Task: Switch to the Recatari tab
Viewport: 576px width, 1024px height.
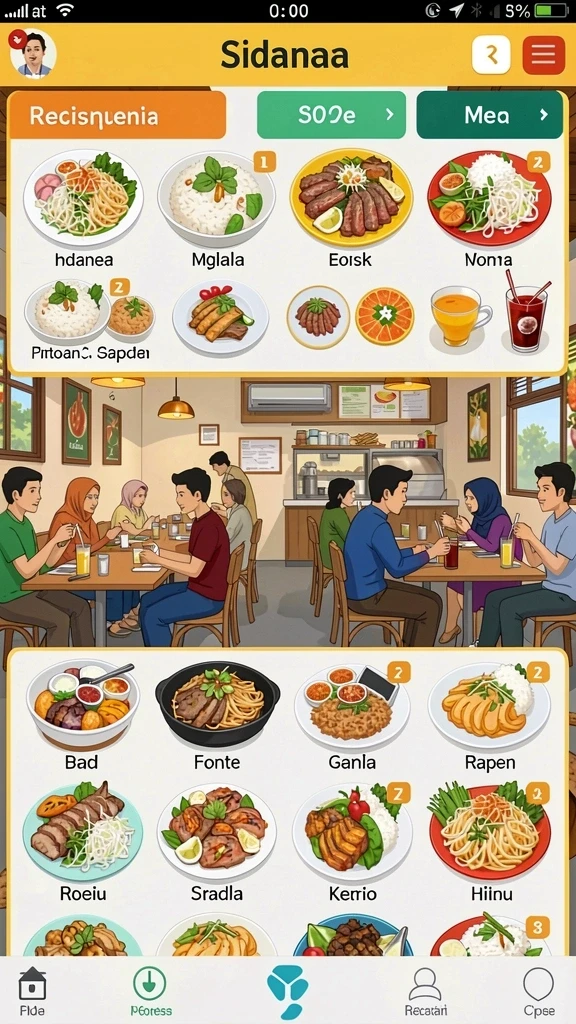Action: pos(426,992)
